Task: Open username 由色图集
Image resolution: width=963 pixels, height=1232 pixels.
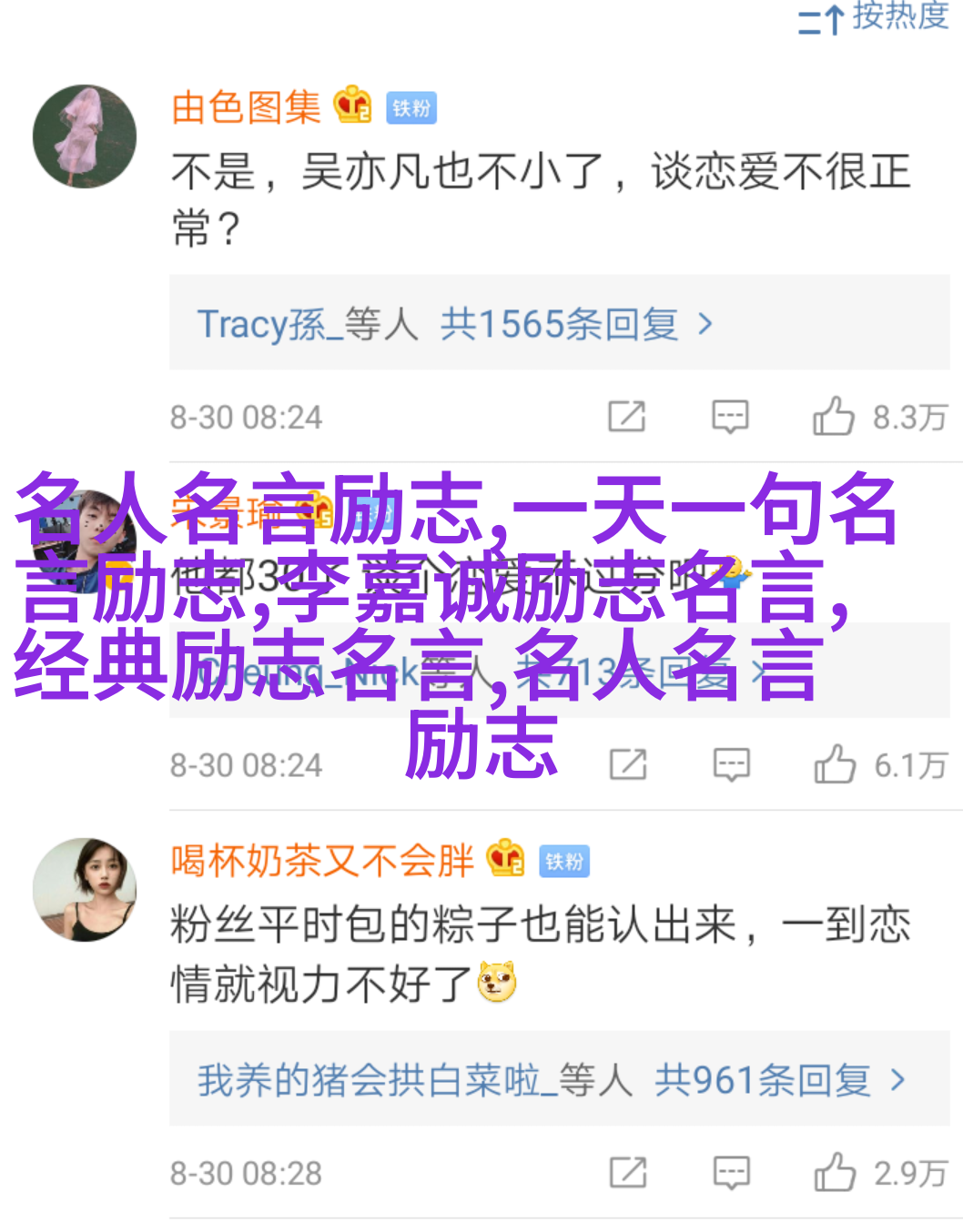Action: click(246, 107)
